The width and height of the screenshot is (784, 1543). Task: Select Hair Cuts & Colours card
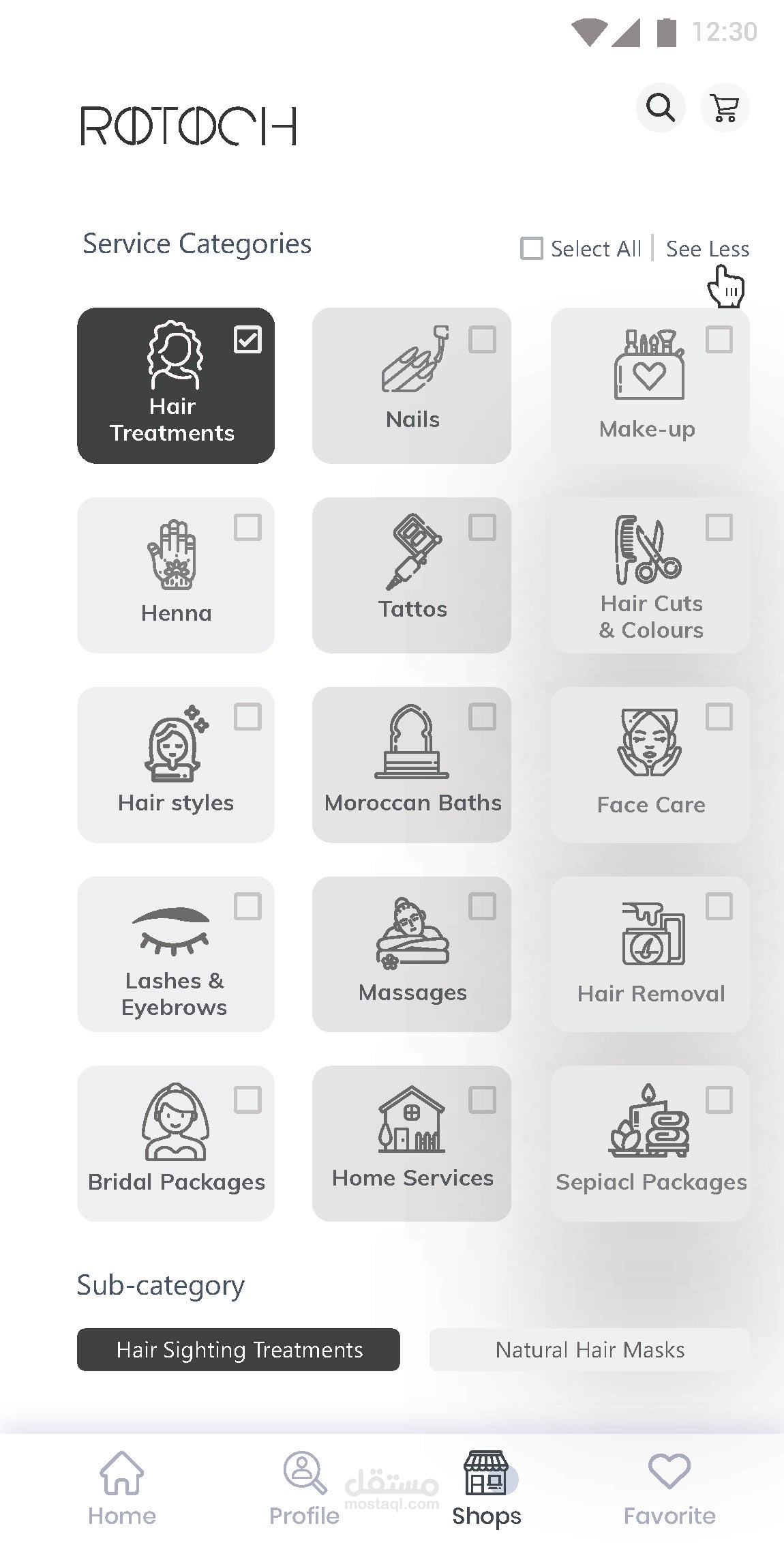[649, 575]
